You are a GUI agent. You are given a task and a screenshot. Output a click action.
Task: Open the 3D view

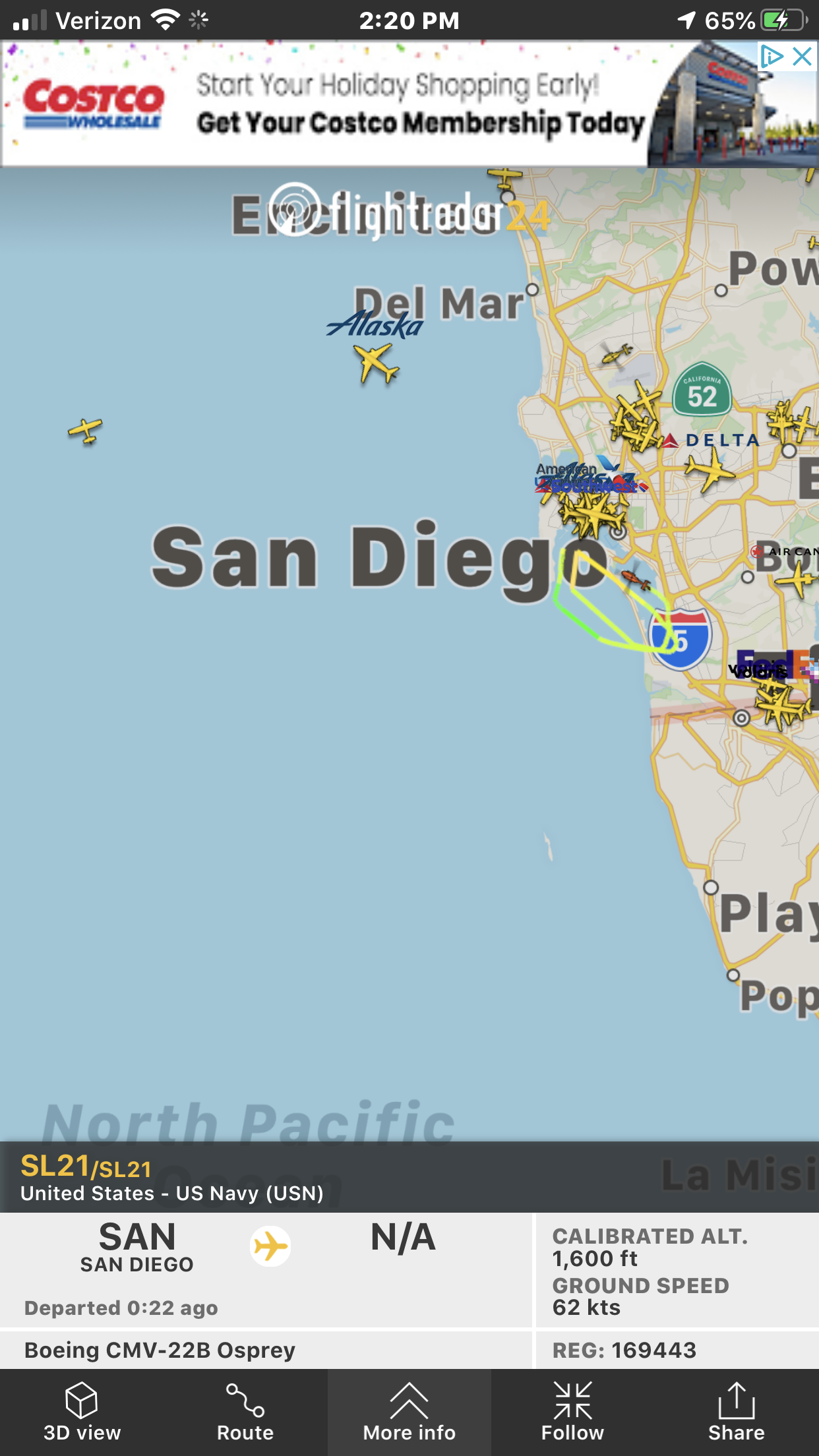coord(82,1412)
